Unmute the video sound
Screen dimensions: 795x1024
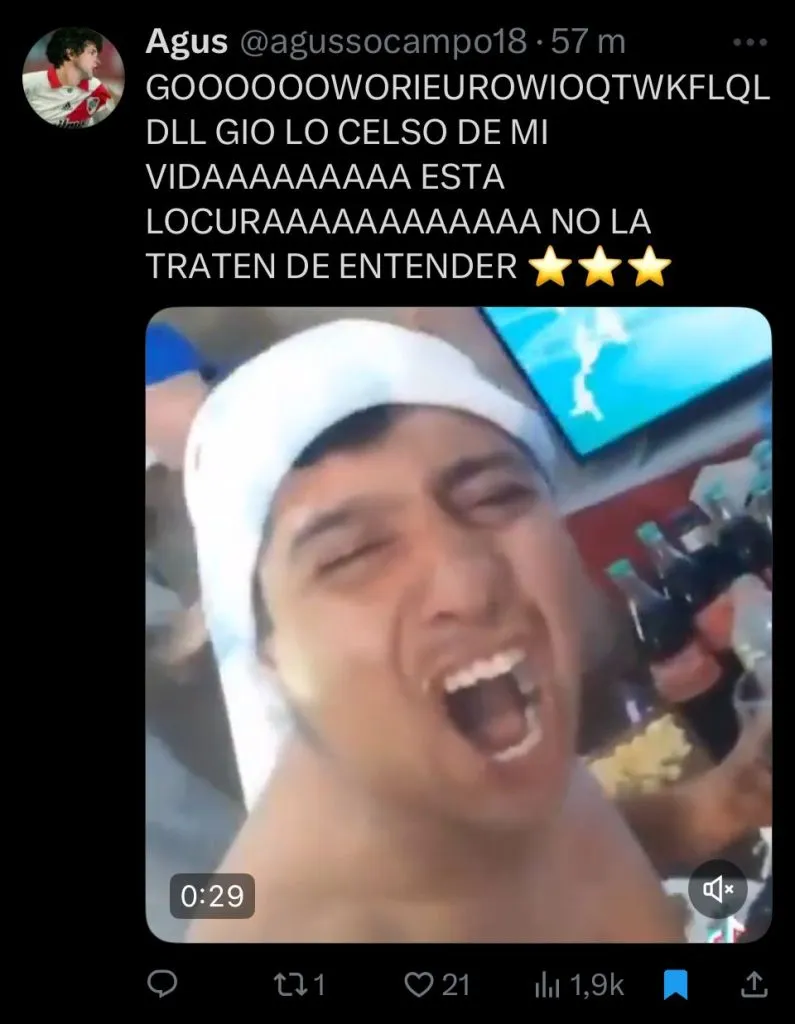718,888
